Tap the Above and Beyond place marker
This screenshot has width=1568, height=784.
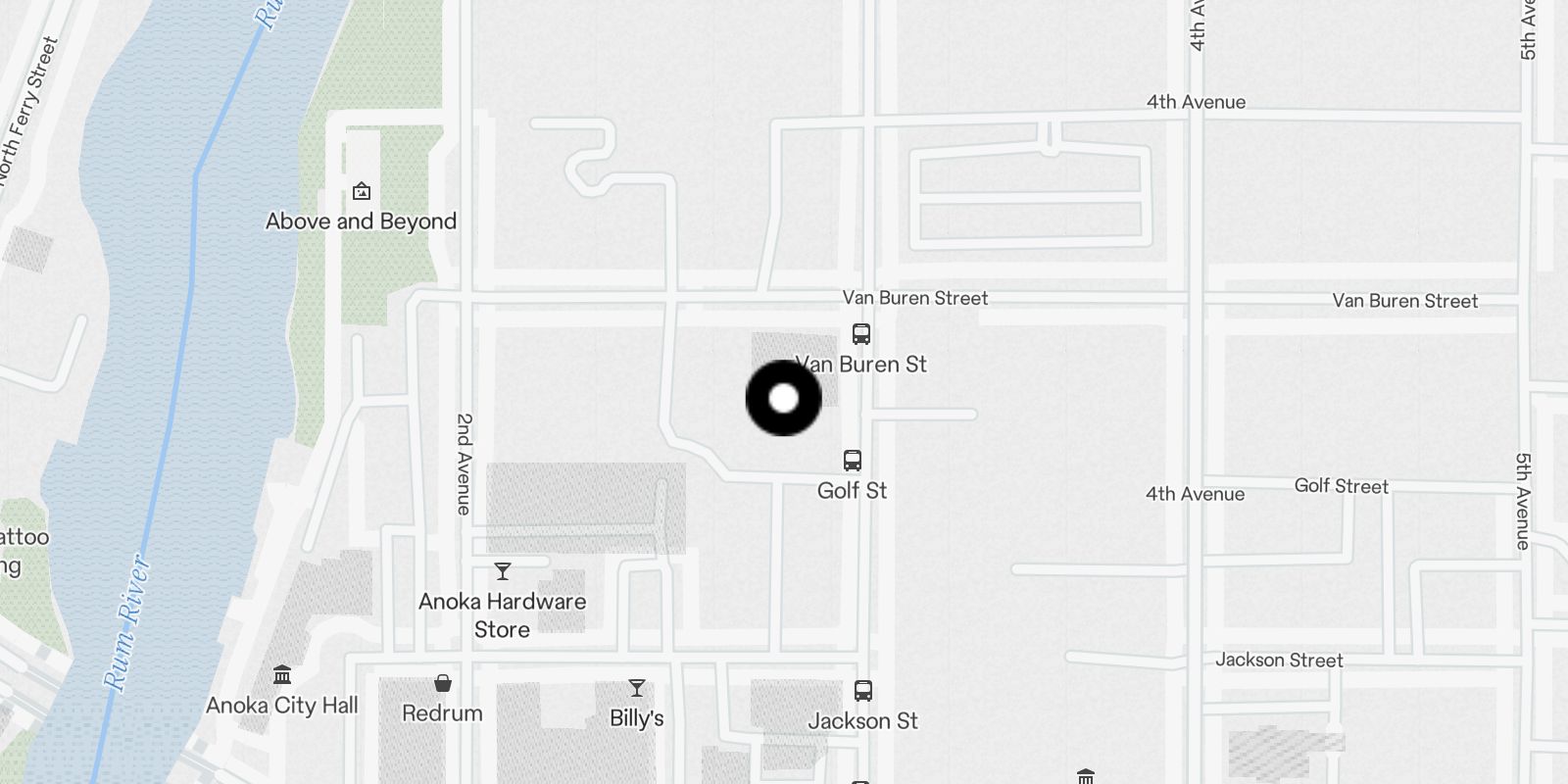coord(362,191)
